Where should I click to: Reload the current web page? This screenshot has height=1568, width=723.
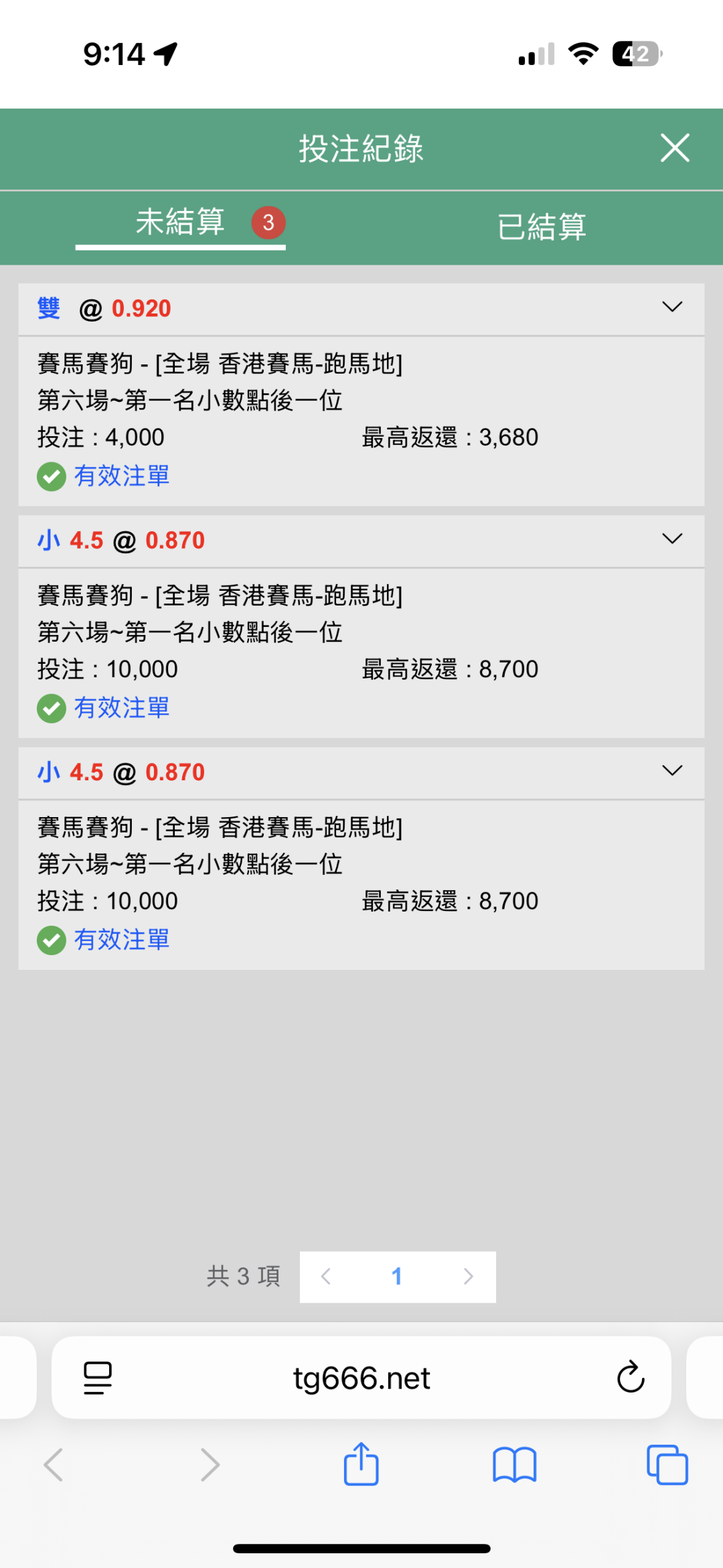[630, 1378]
